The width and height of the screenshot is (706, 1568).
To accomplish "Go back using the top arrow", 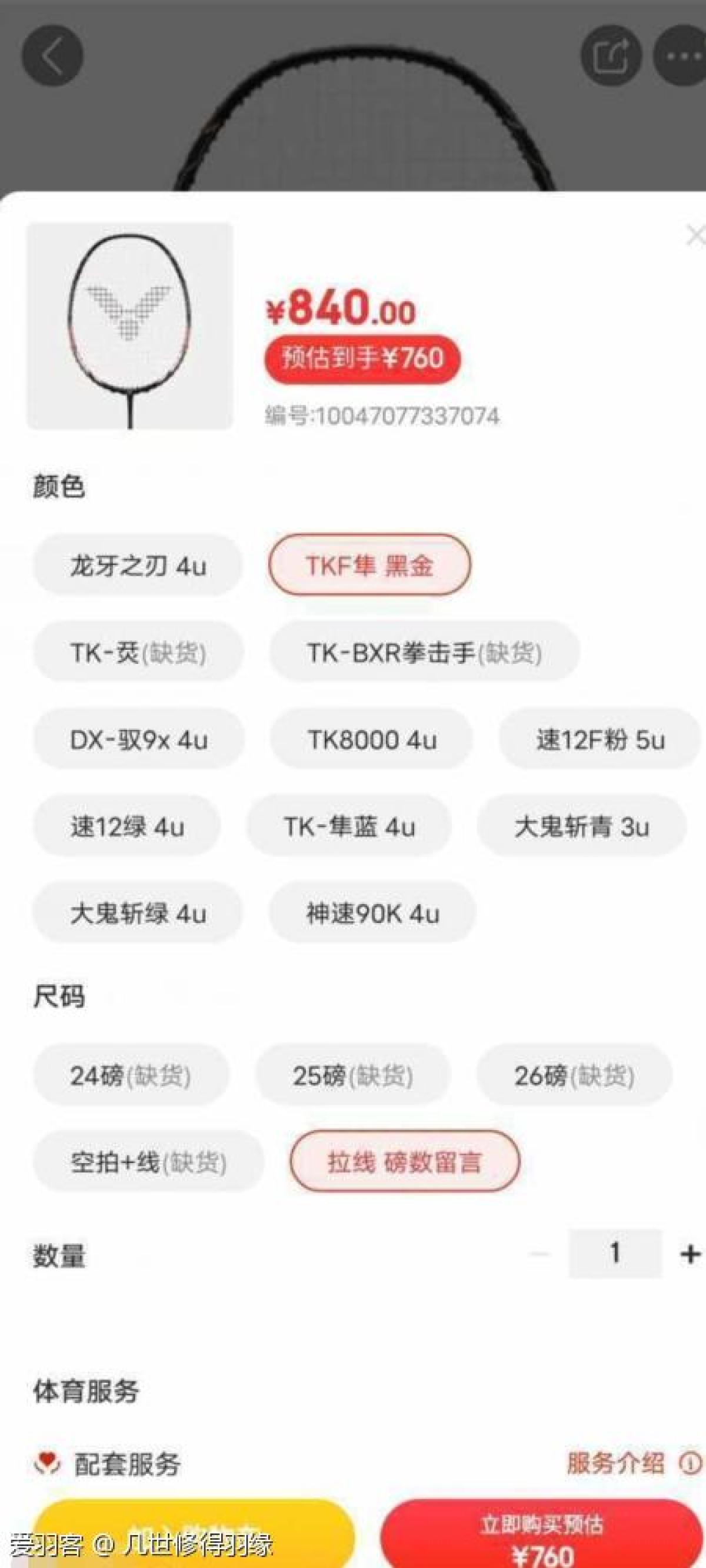I will 52,55.
